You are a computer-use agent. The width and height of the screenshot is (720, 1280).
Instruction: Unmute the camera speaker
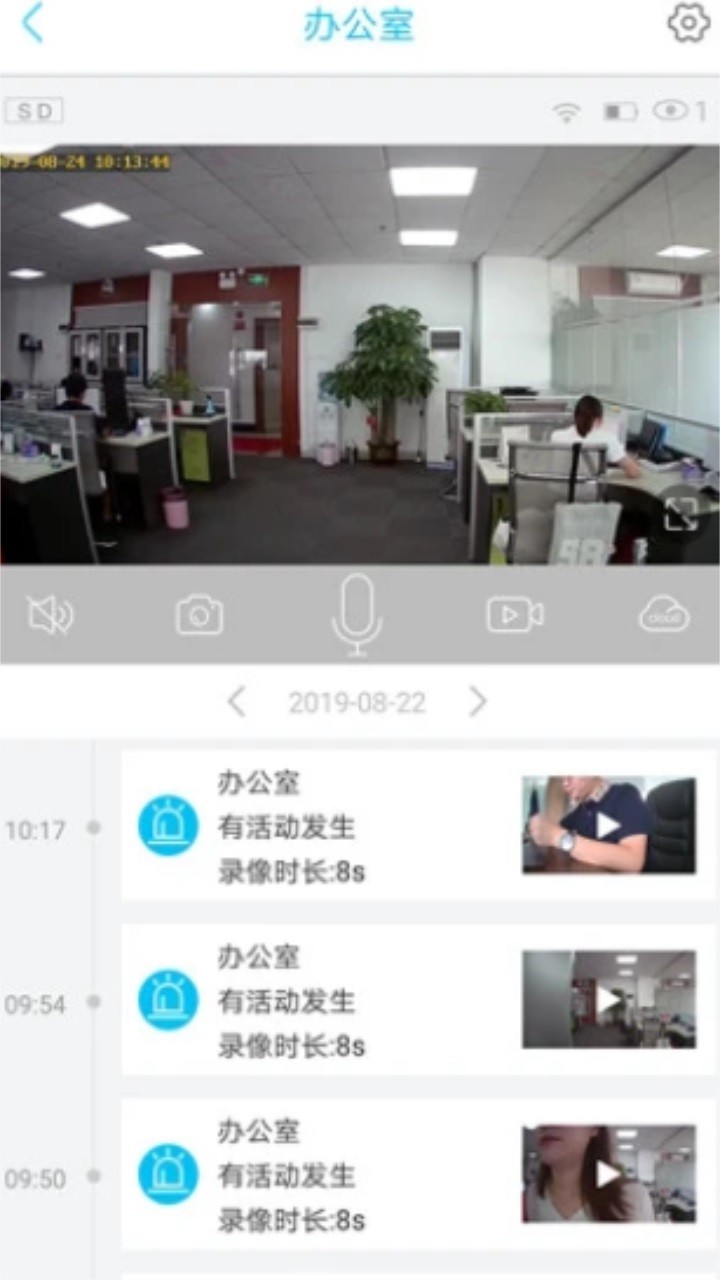tap(50, 616)
